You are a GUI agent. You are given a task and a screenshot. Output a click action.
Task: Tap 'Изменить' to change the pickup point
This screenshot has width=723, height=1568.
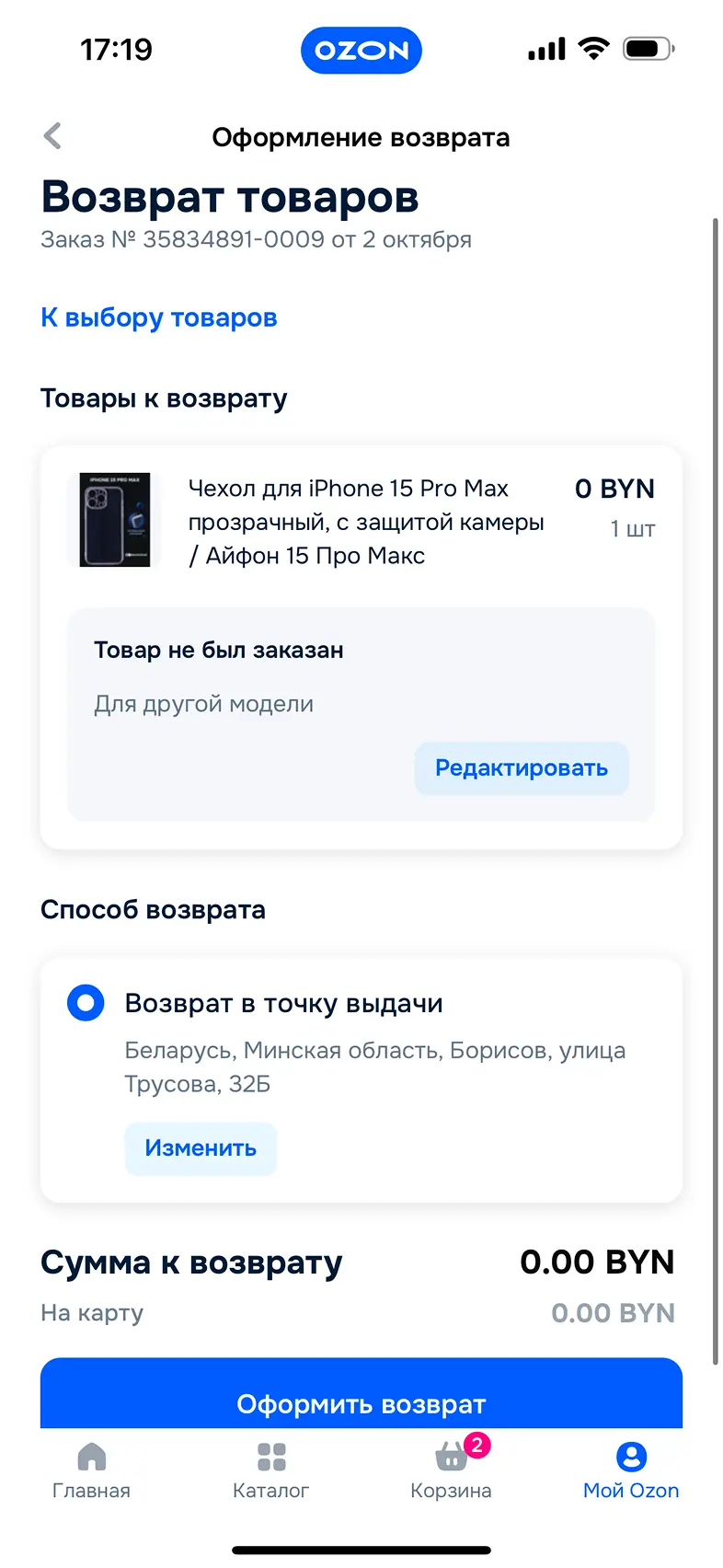tap(201, 1148)
